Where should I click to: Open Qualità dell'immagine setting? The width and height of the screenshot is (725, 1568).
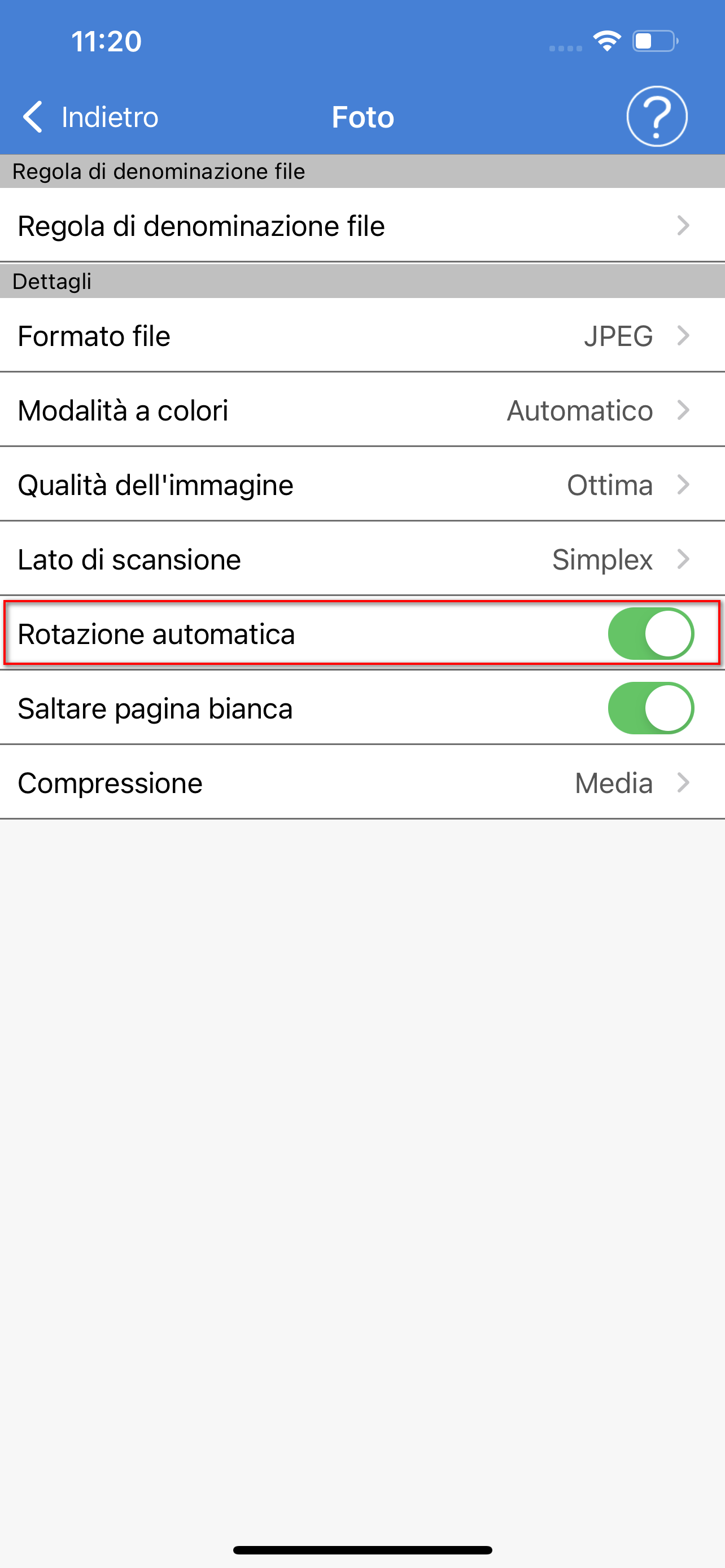362,484
